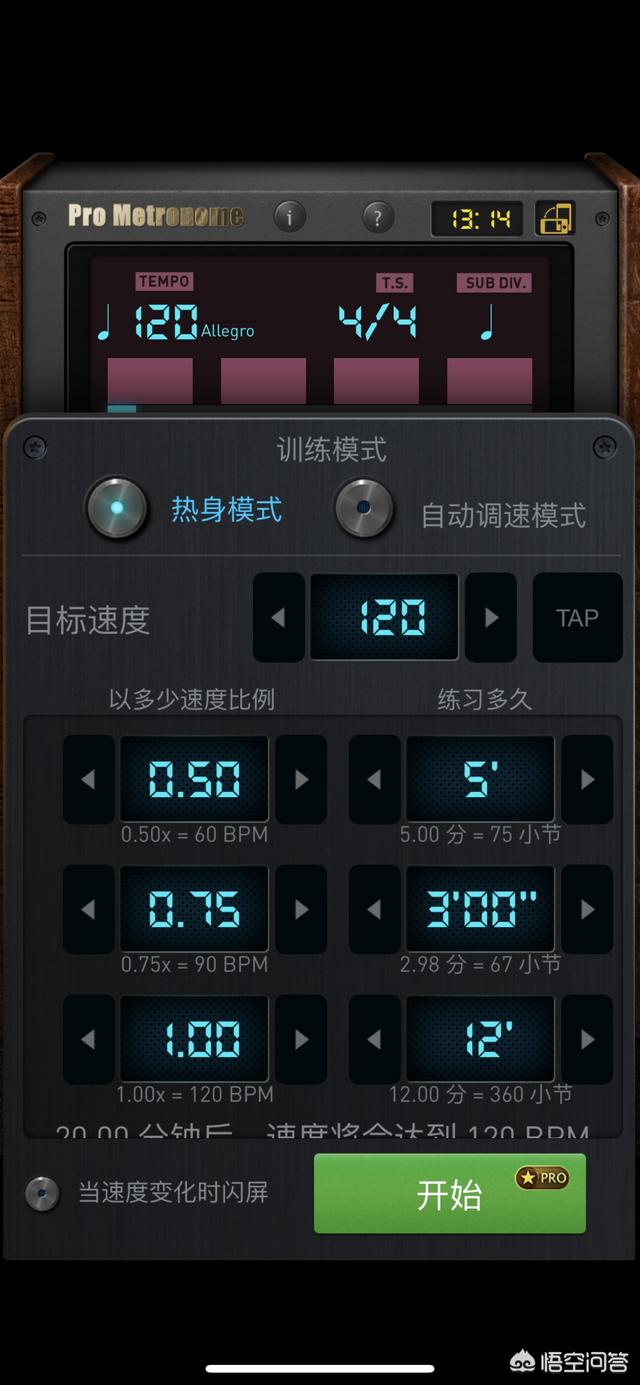Tap the TAP tempo button
Screen dimensions: 640x1385
(577, 618)
